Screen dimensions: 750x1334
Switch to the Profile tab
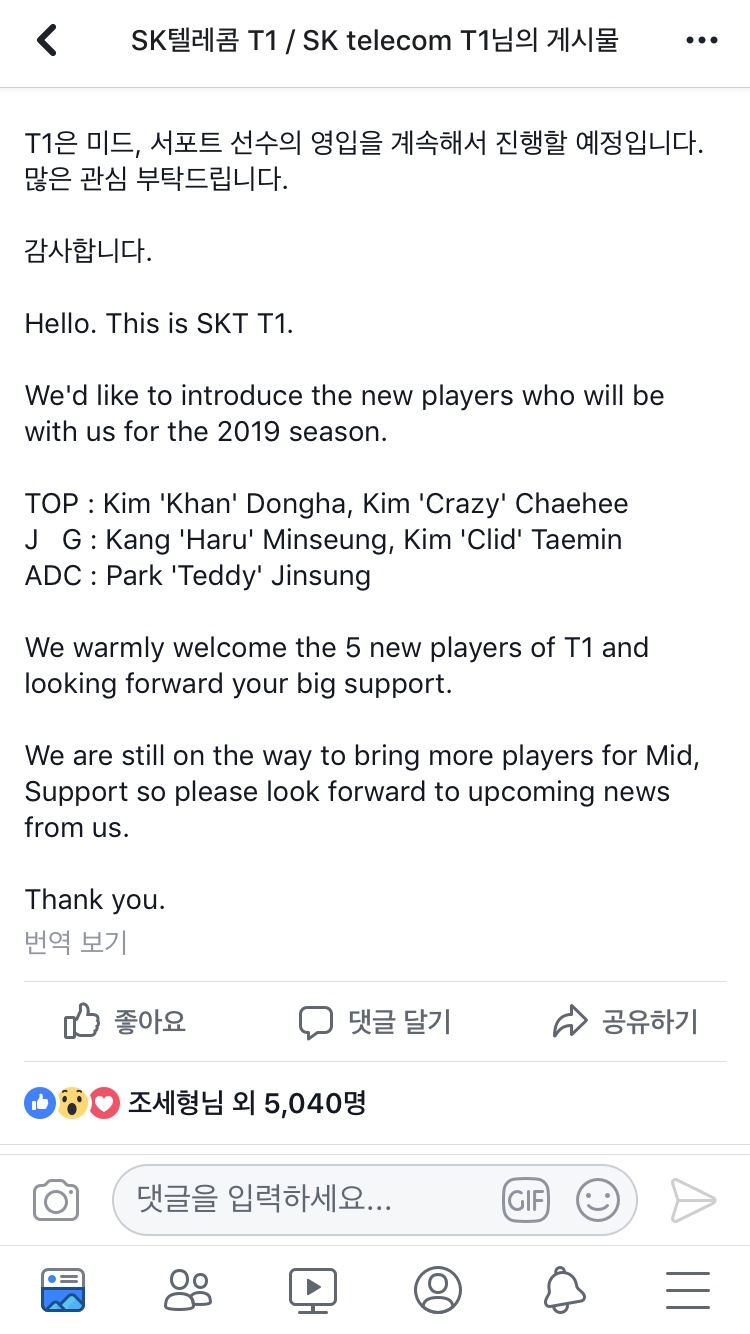pos(438,1290)
